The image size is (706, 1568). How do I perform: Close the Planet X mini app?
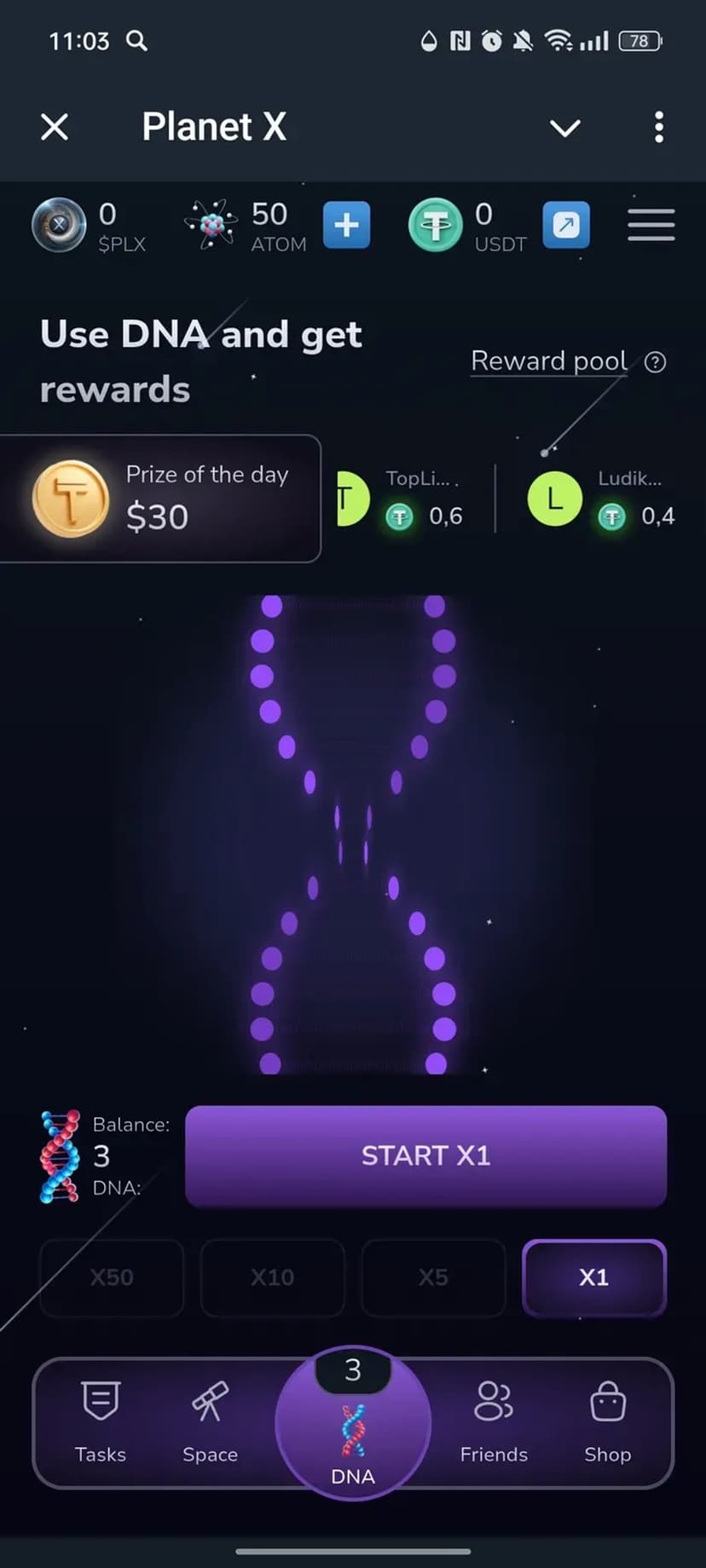click(x=55, y=128)
